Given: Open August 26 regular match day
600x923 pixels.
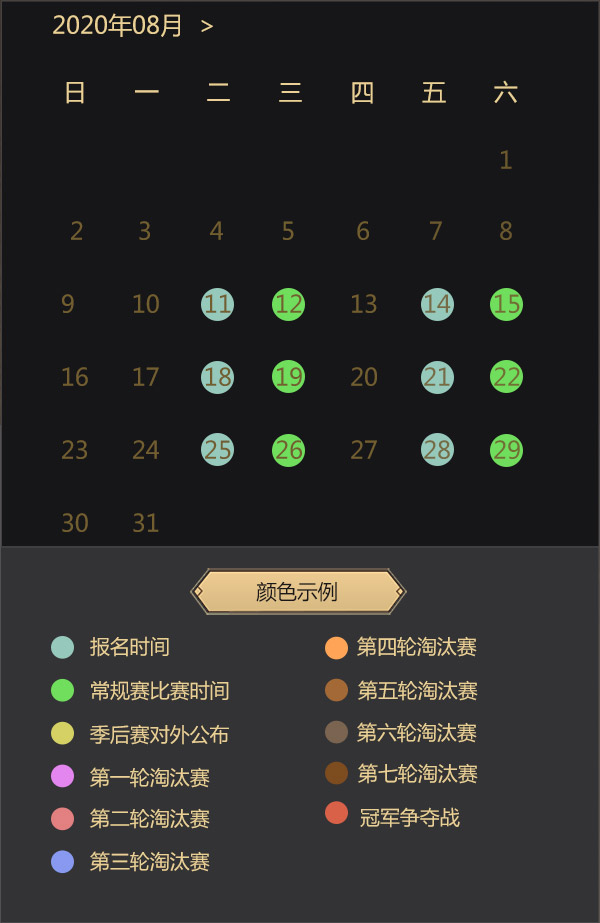Looking at the screenshot, I should click(288, 450).
